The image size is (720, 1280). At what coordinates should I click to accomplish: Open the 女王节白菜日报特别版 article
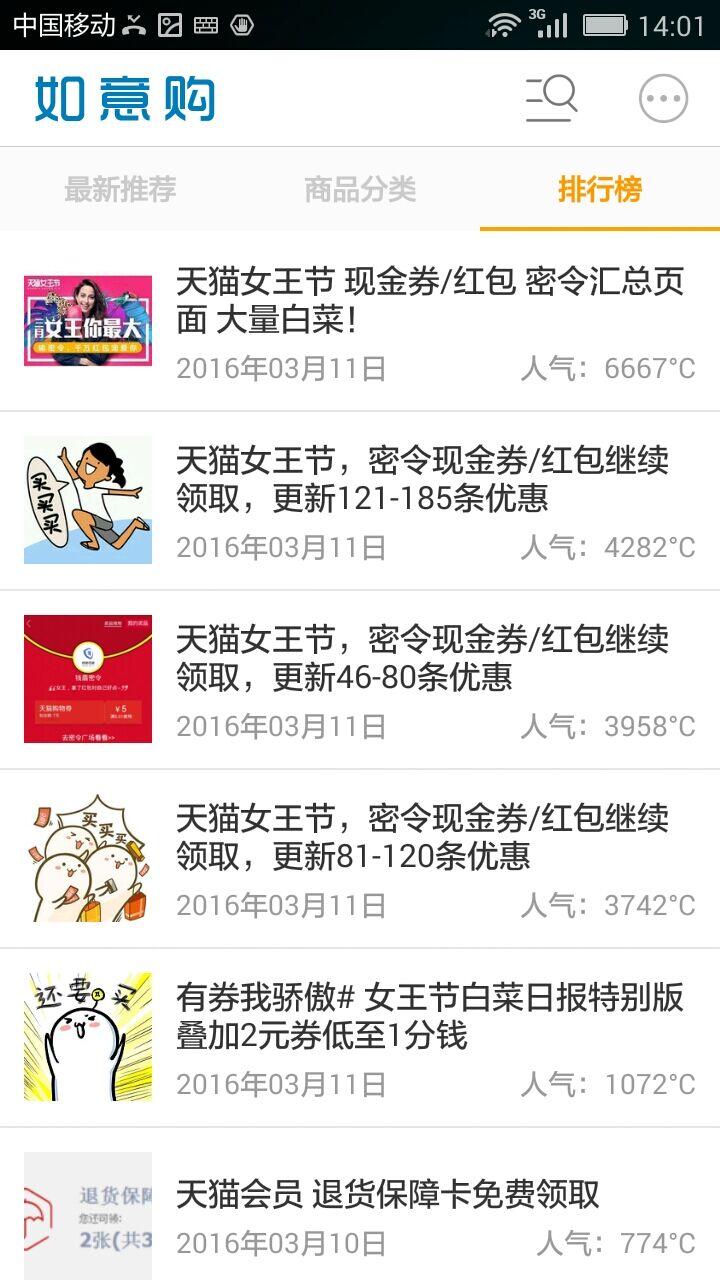click(430, 1013)
